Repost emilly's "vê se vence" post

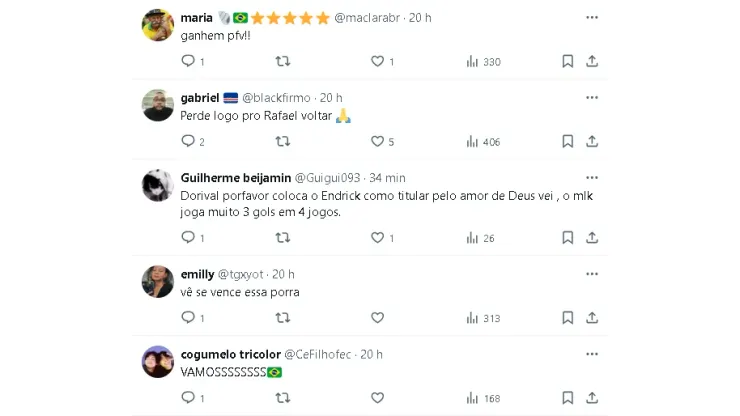(283, 318)
